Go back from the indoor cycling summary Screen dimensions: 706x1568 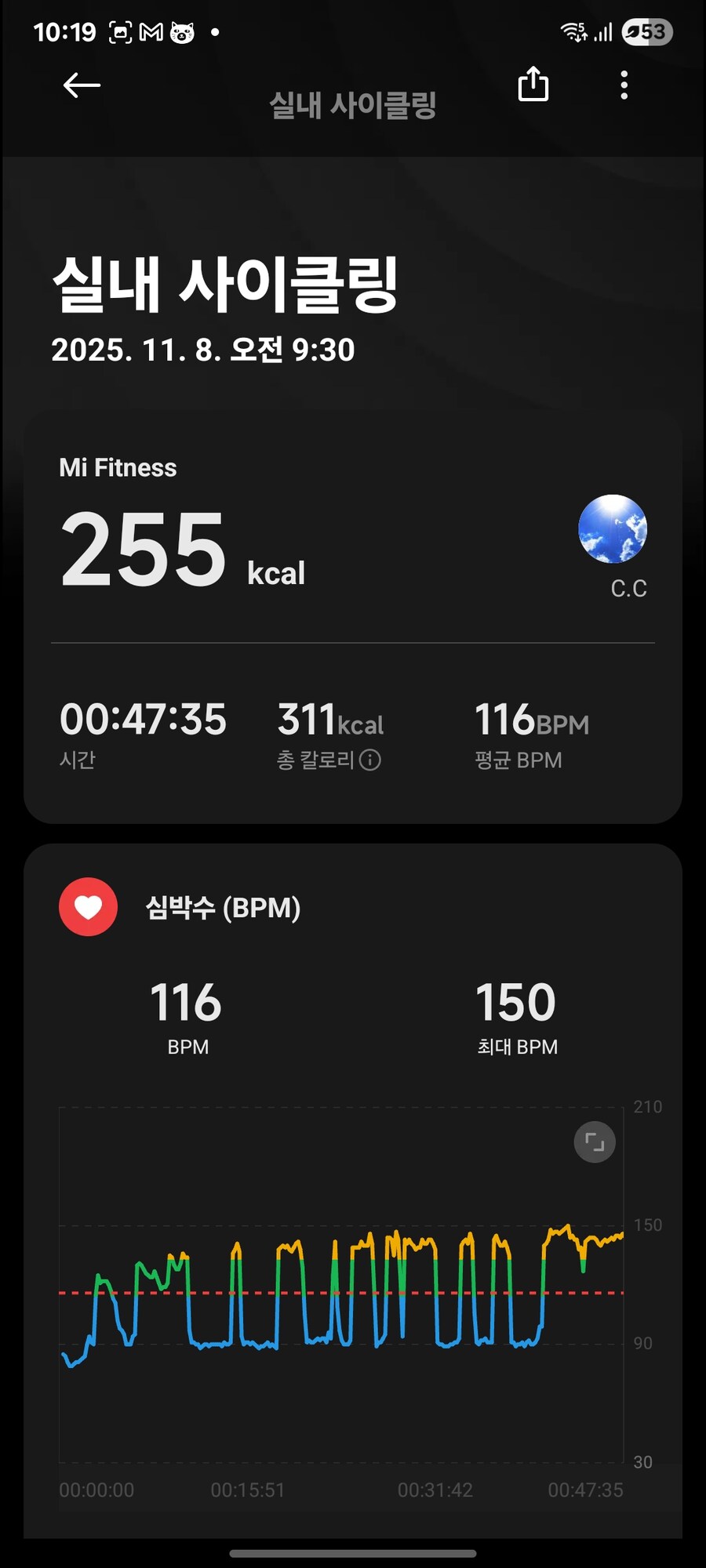click(82, 85)
